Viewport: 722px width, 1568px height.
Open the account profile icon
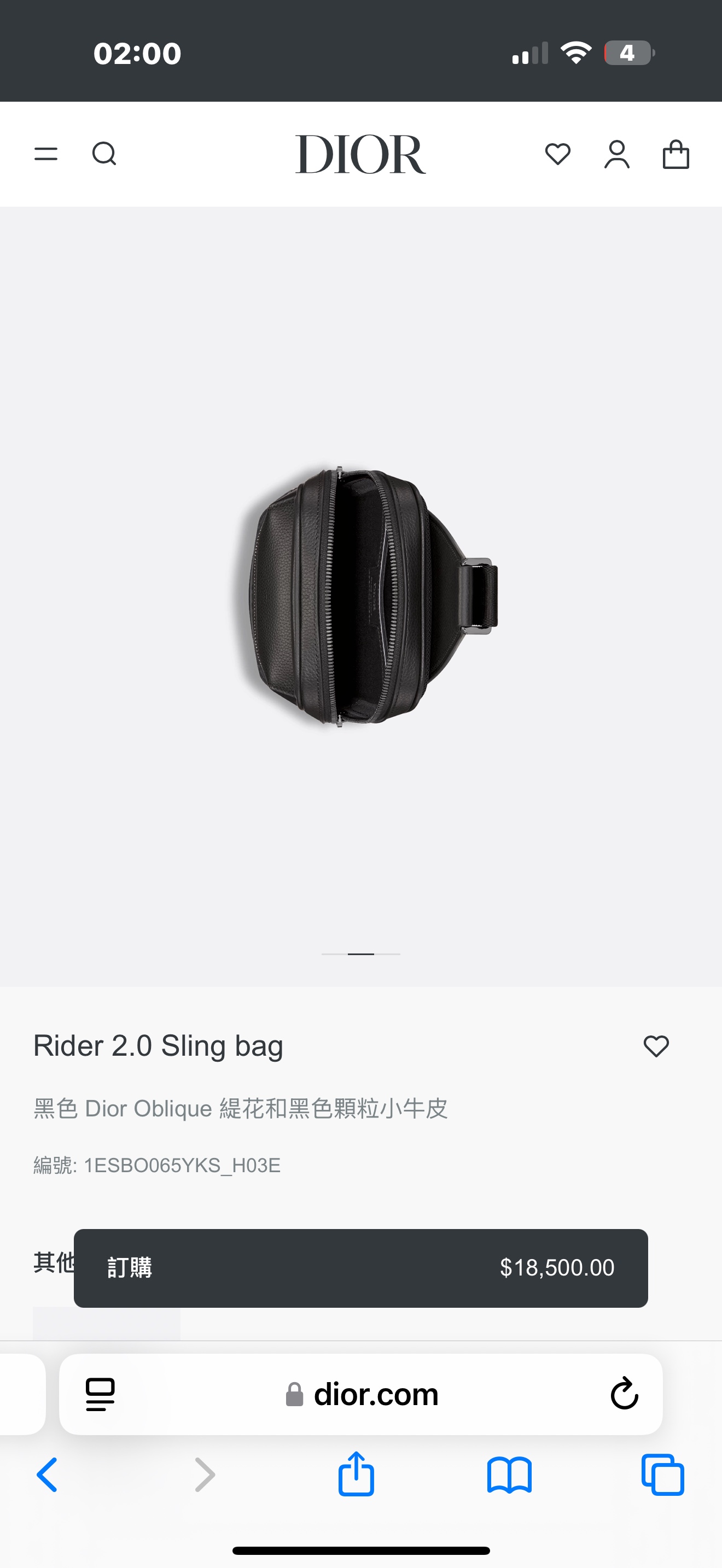click(616, 154)
